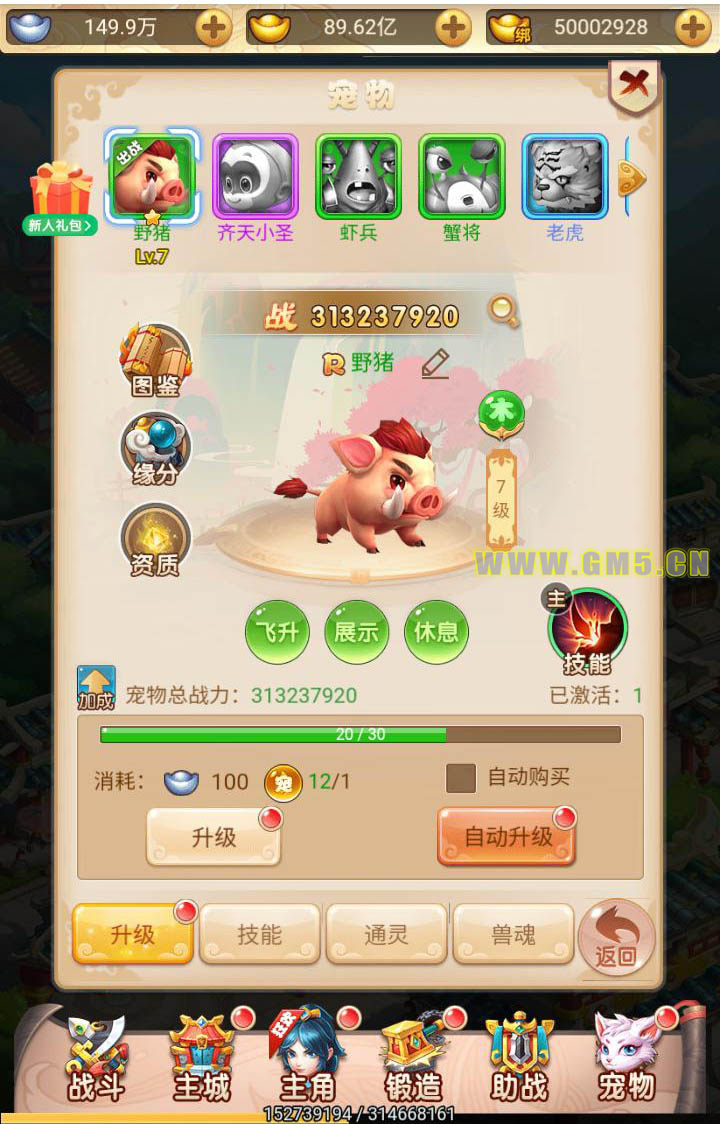Close the 宠物 panel

pos(633,85)
